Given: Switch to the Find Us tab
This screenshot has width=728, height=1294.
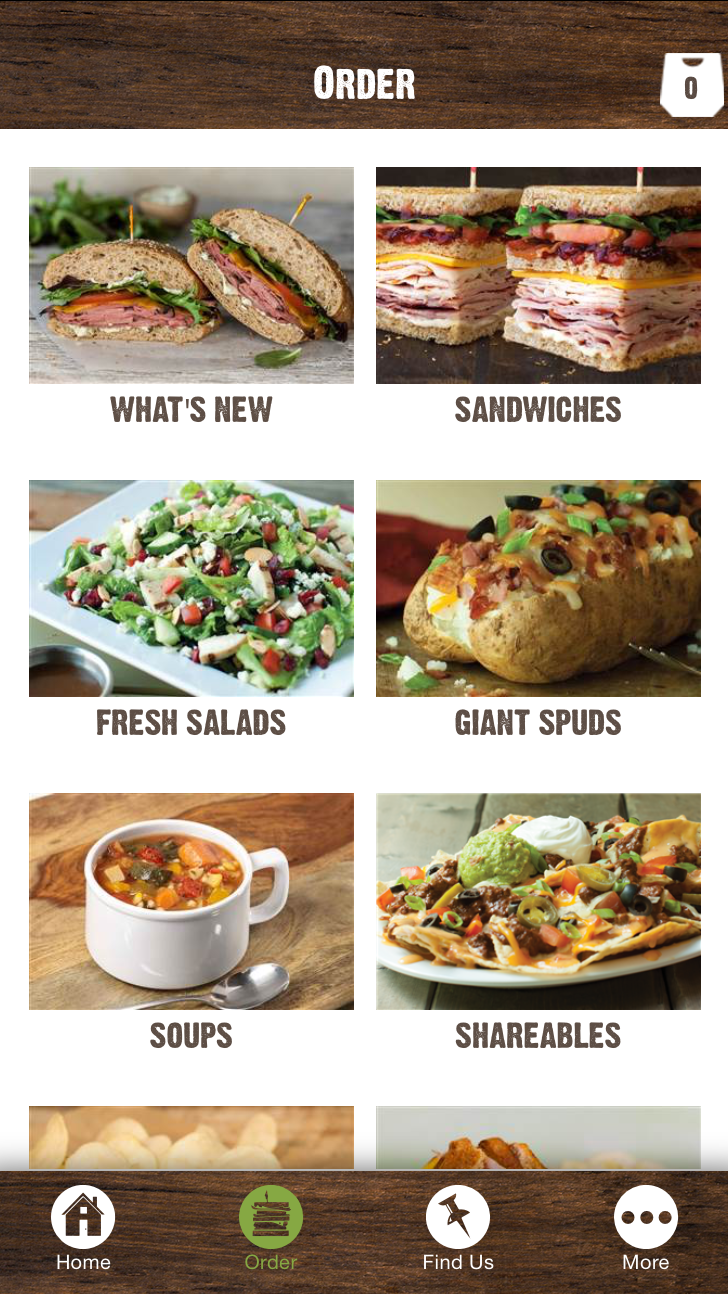Looking at the screenshot, I should pos(458,1229).
